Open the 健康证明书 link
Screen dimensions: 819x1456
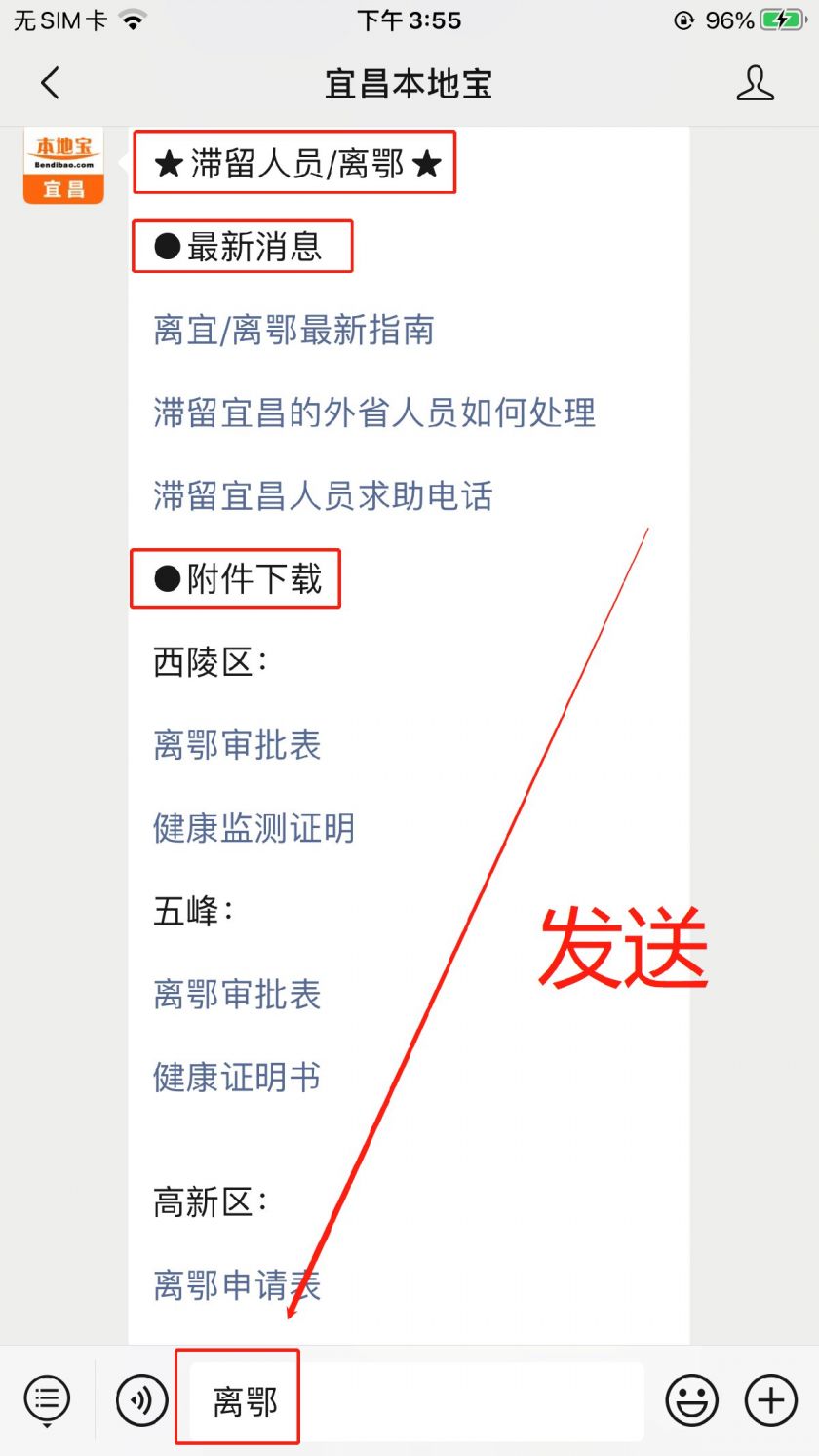[237, 1078]
